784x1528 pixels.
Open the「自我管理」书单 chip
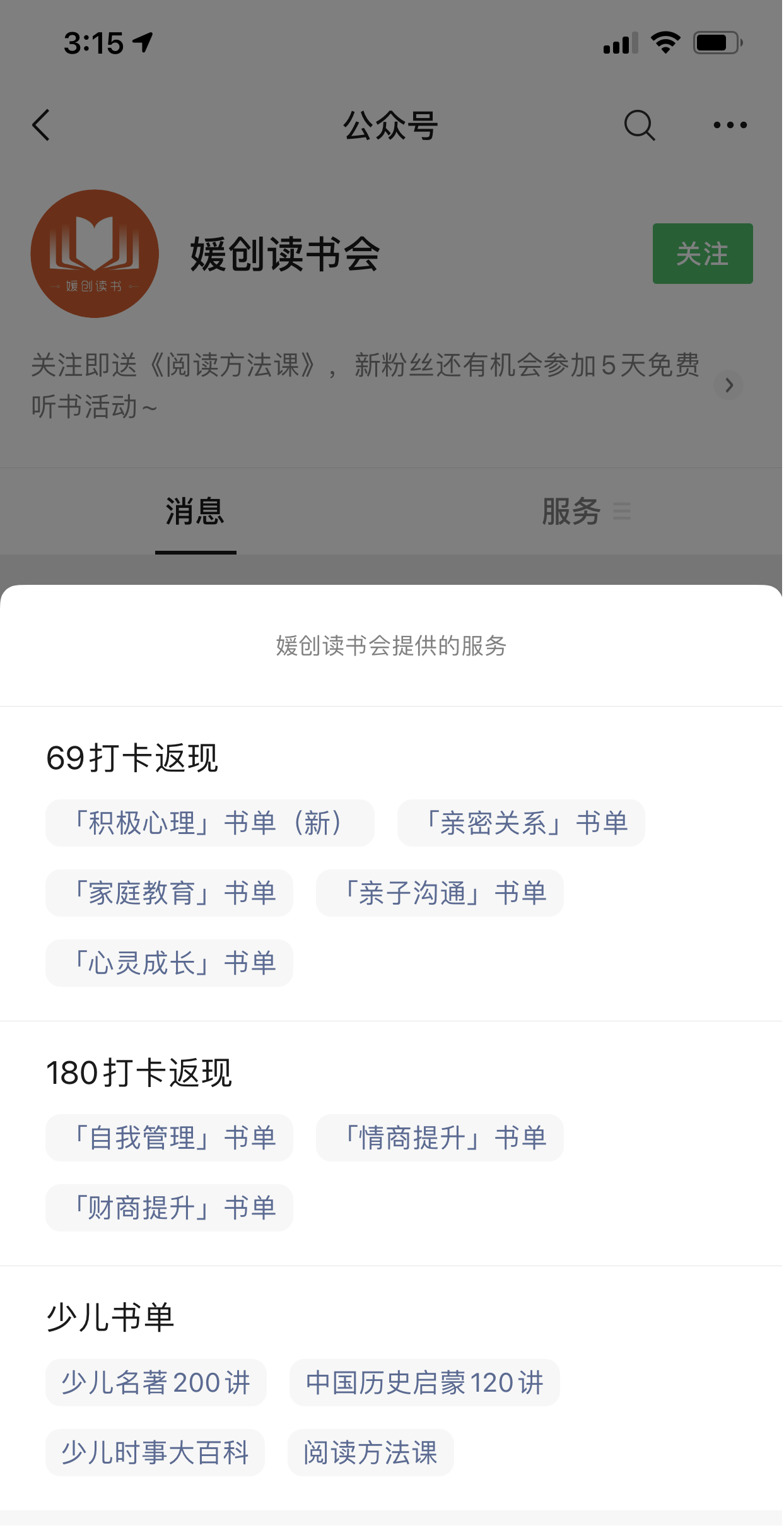point(169,1138)
